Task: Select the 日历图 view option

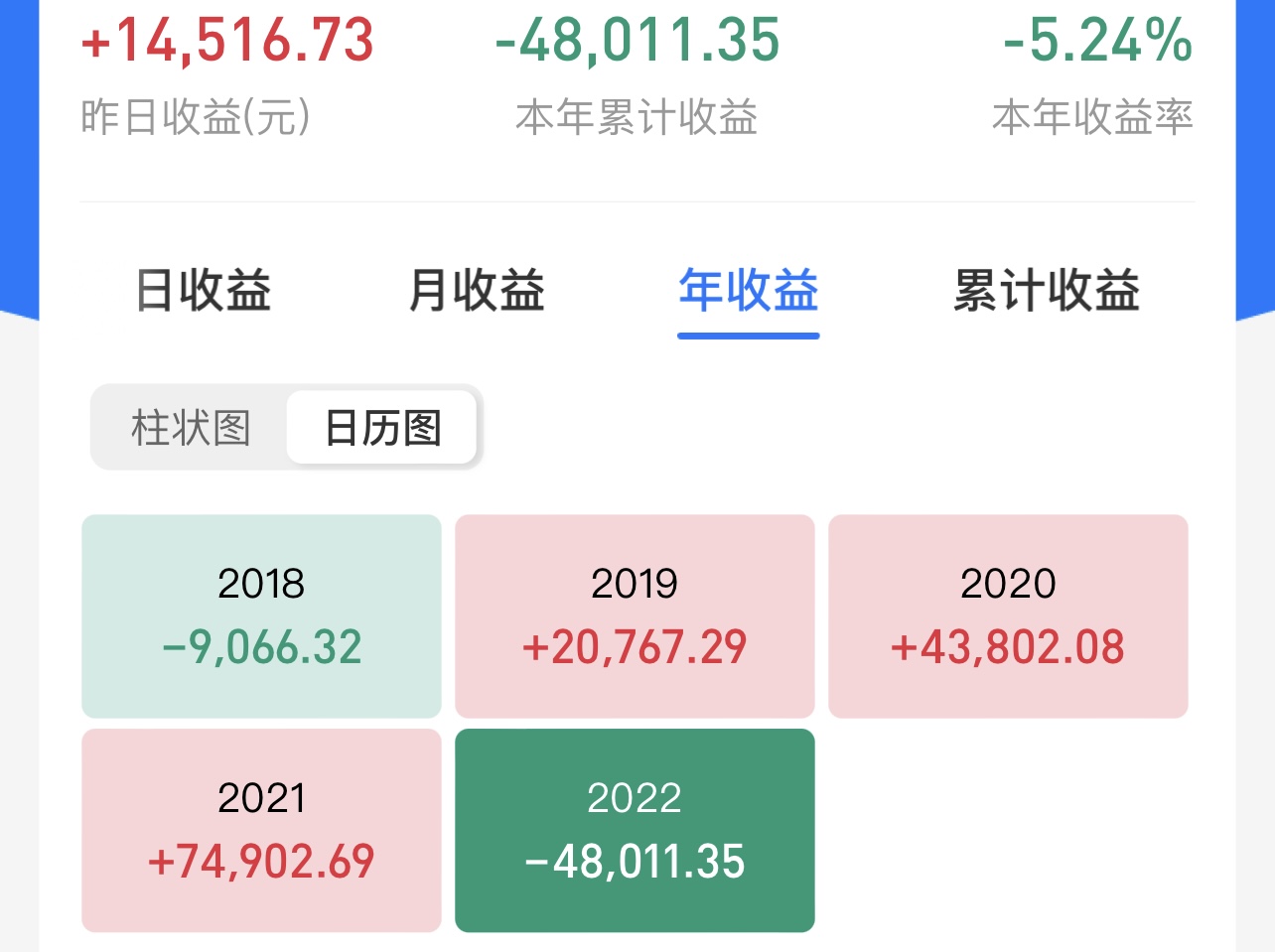Action: tap(382, 428)
